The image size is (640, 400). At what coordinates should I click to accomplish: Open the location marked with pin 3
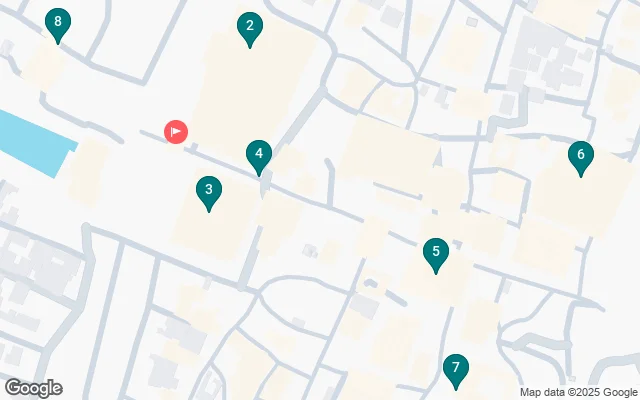pyautogui.click(x=208, y=190)
